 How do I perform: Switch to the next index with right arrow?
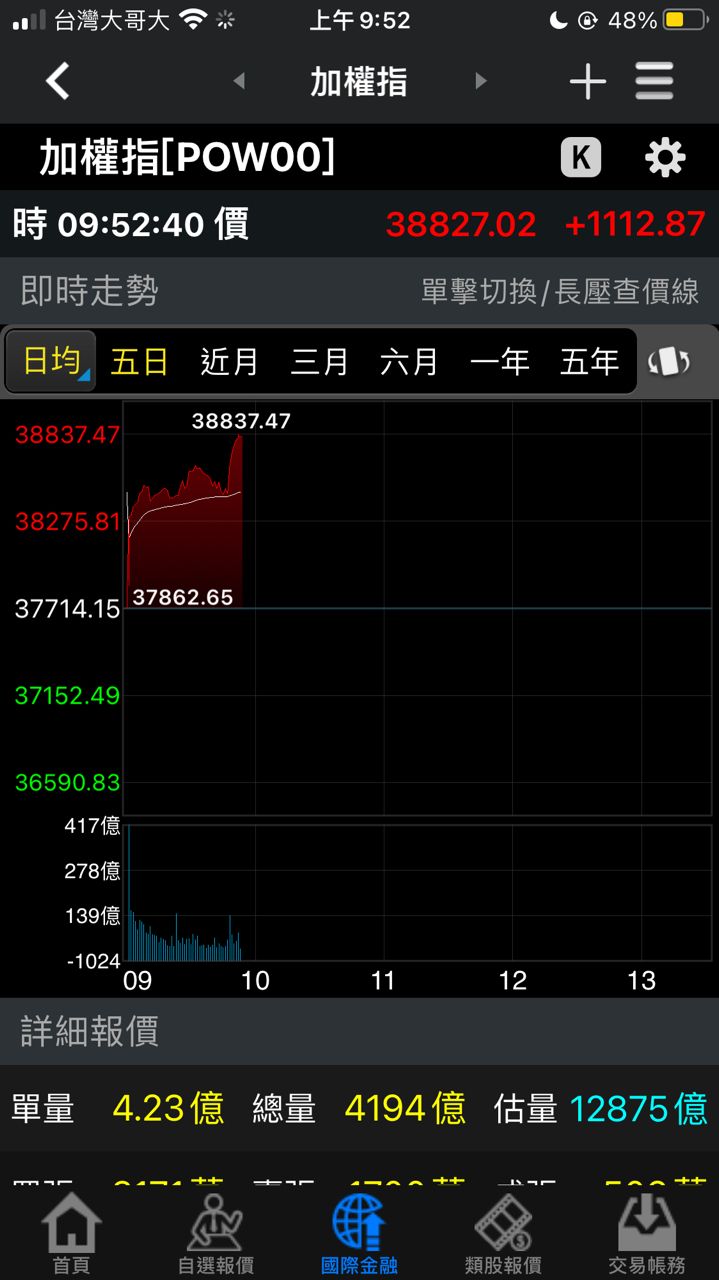(x=481, y=81)
